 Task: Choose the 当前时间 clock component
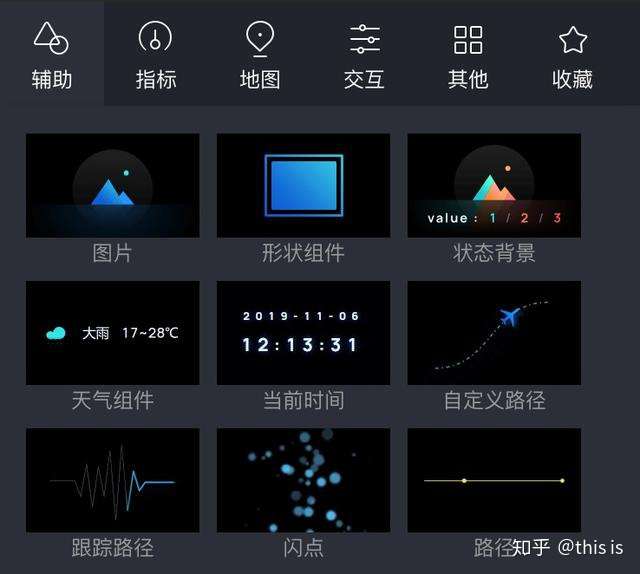(x=303, y=333)
